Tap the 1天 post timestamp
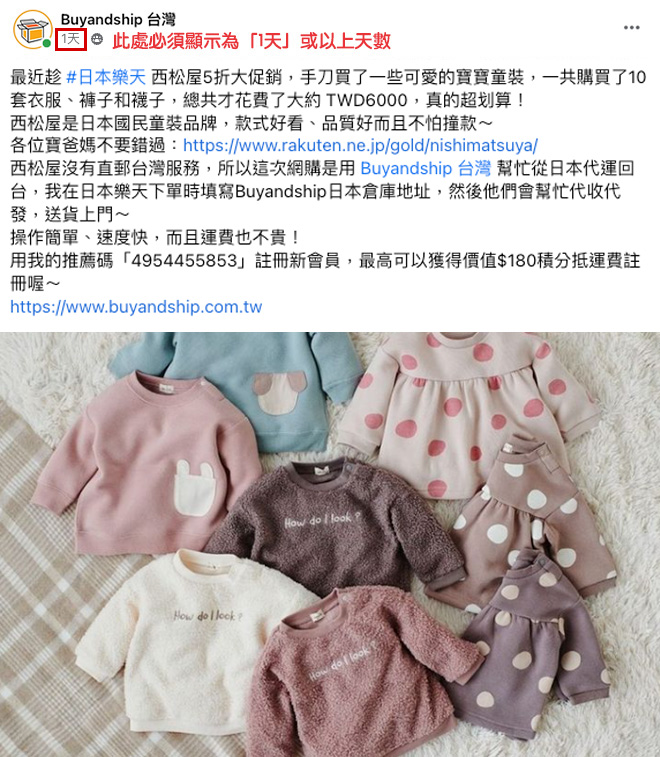 click(x=70, y=40)
